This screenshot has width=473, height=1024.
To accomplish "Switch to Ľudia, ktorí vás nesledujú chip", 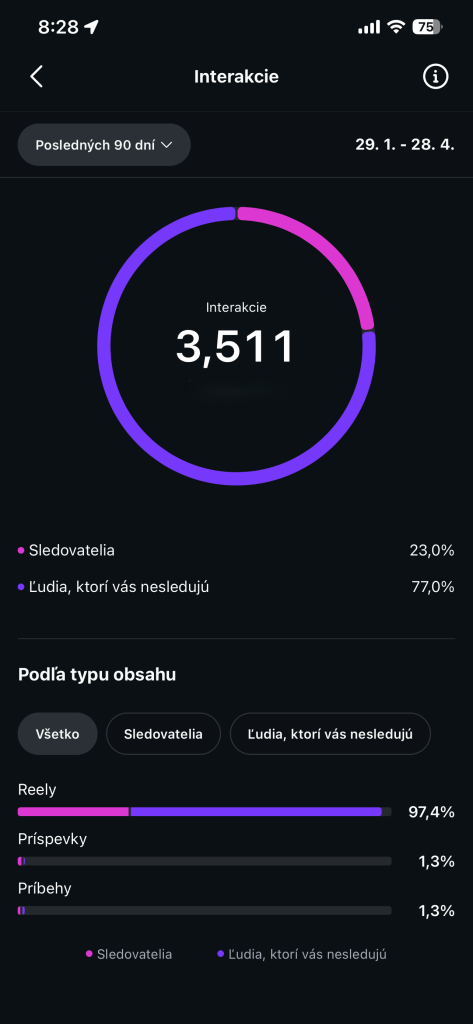I will (330, 733).
